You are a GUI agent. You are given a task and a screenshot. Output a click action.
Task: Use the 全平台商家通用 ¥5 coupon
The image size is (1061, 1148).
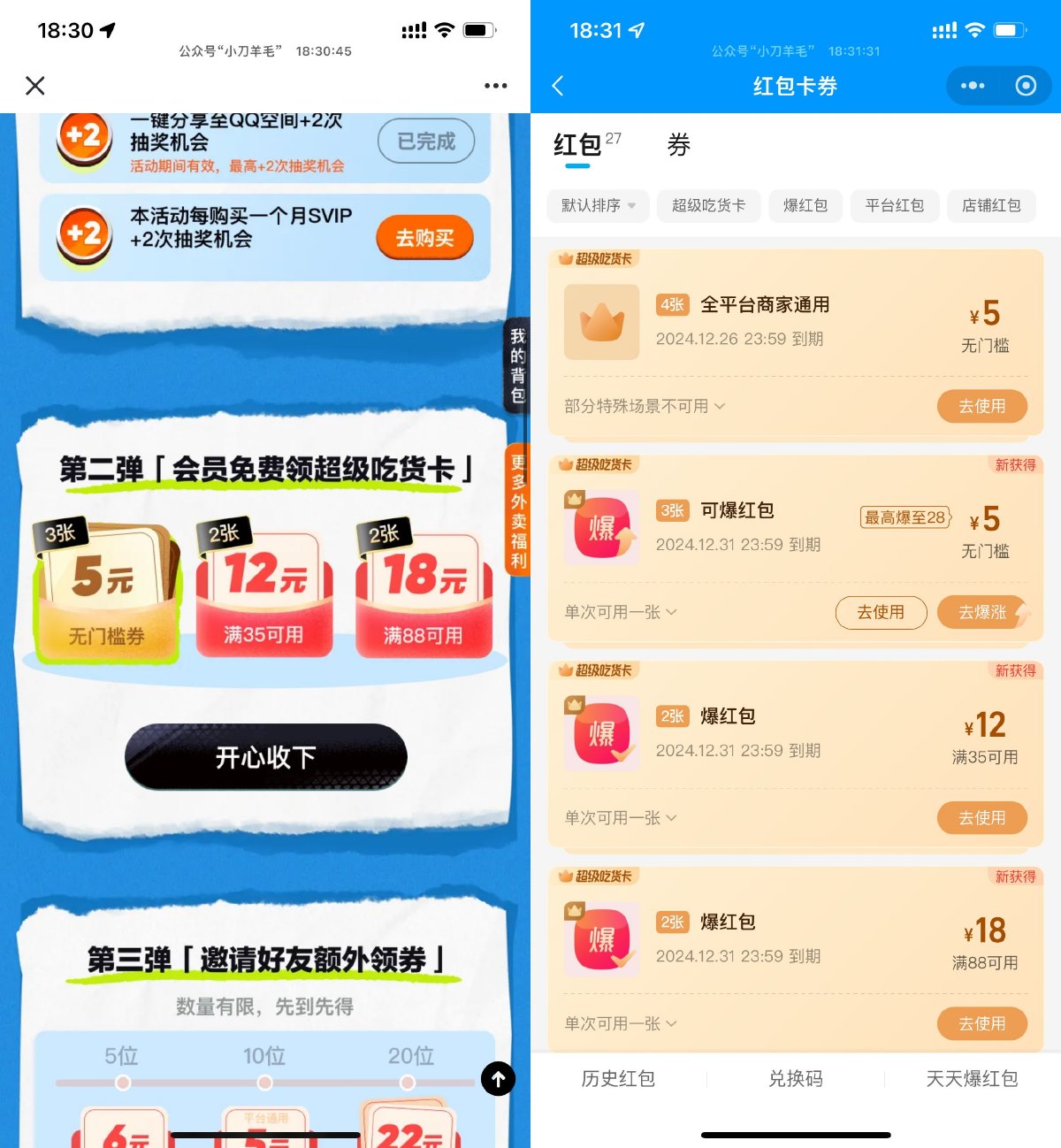(x=981, y=406)
